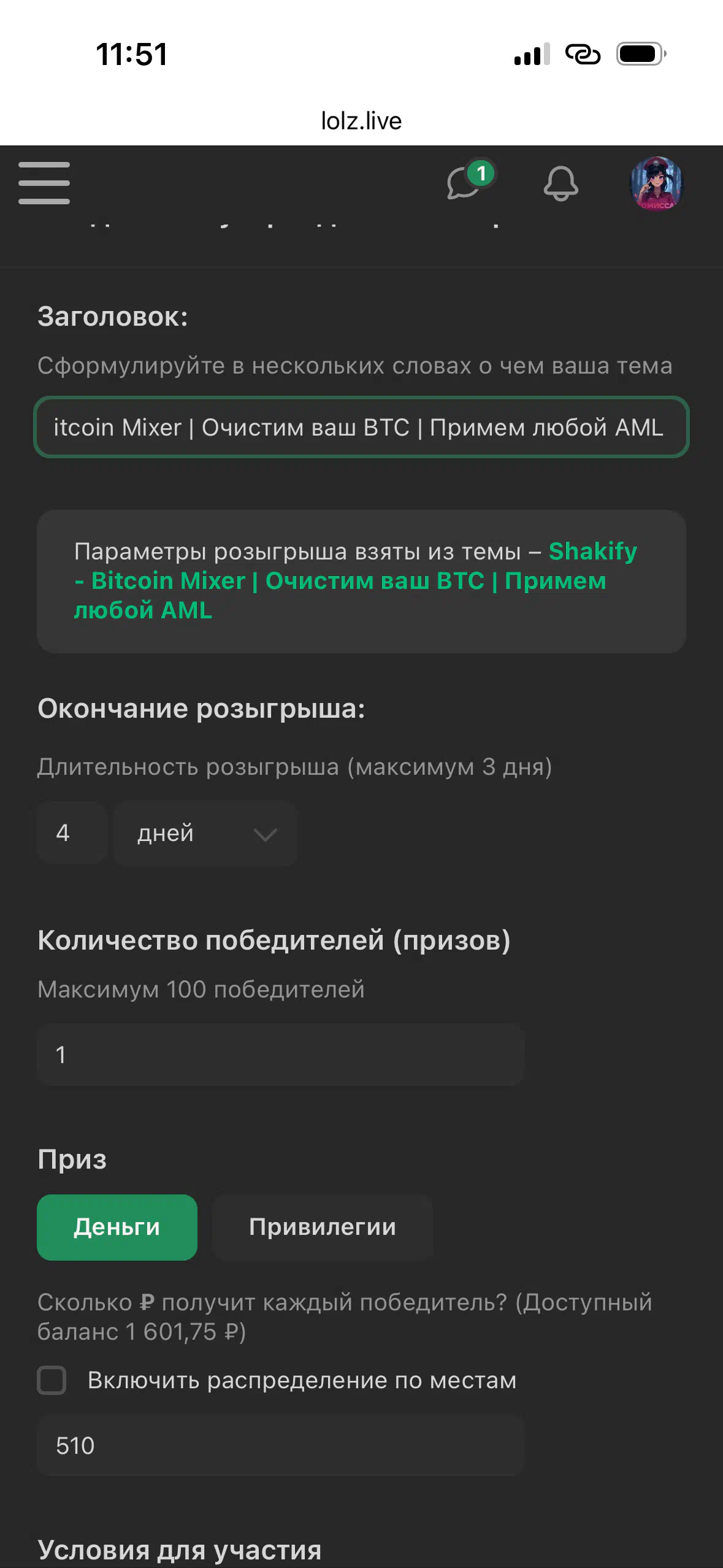This screenshot has height=1568, width=723.
Task: Edit the Заголовок title field
Action: pyautogui.click(x=361, y=427)
